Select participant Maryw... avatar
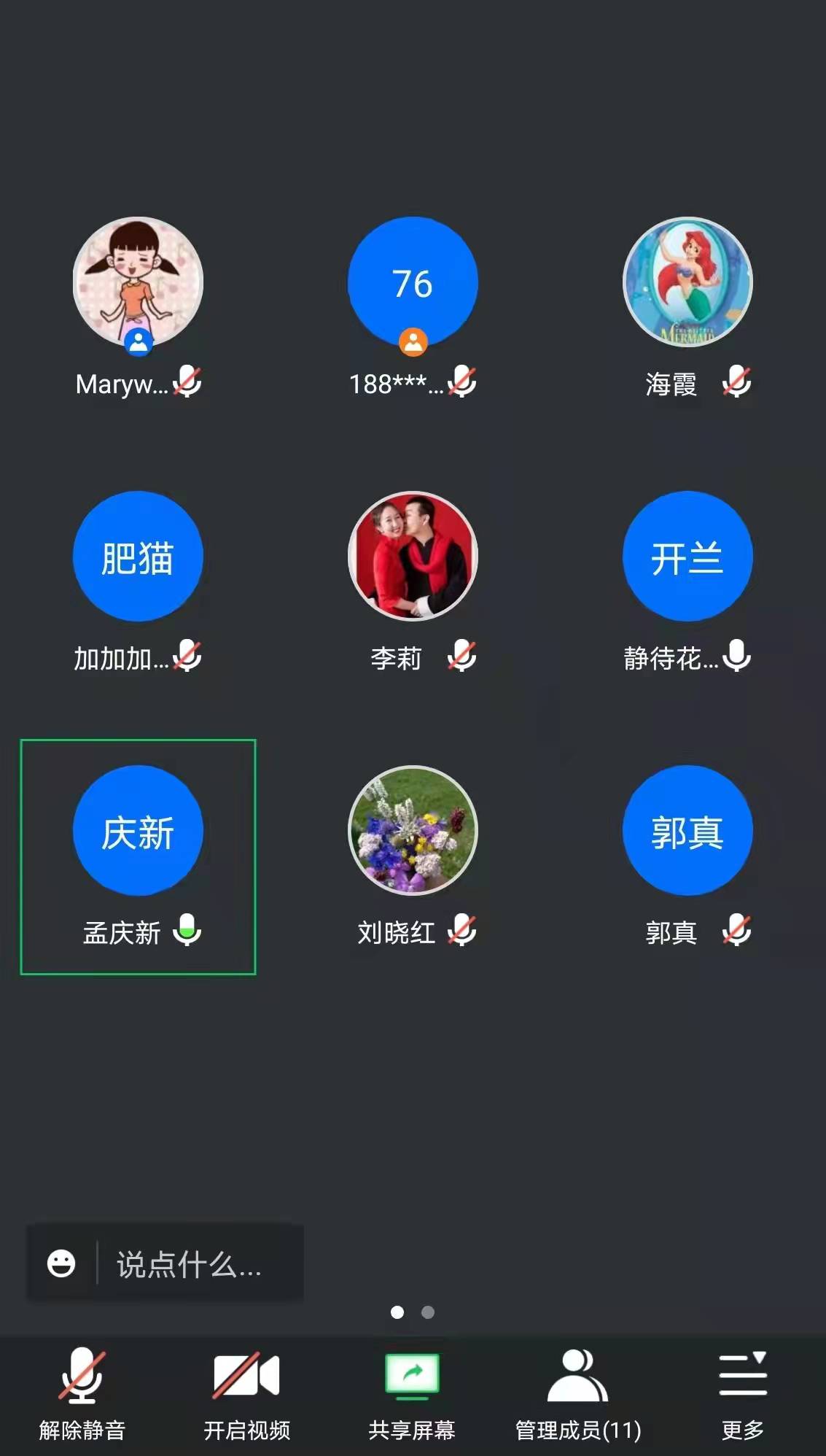826x1456 pixels. pyautogui.click(x=138, y=282)
